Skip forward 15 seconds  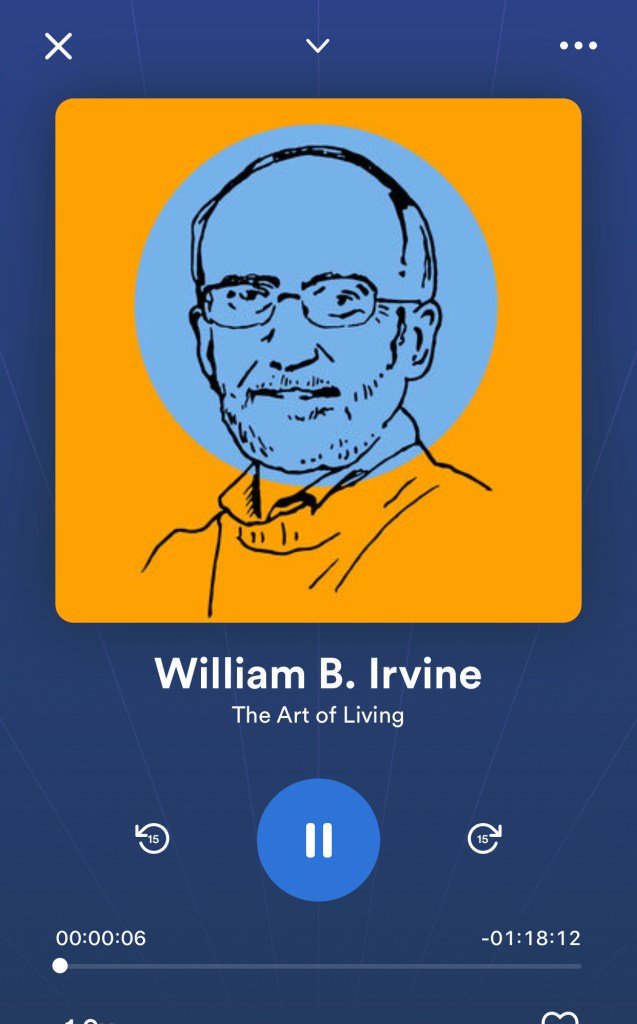(484, 838)
